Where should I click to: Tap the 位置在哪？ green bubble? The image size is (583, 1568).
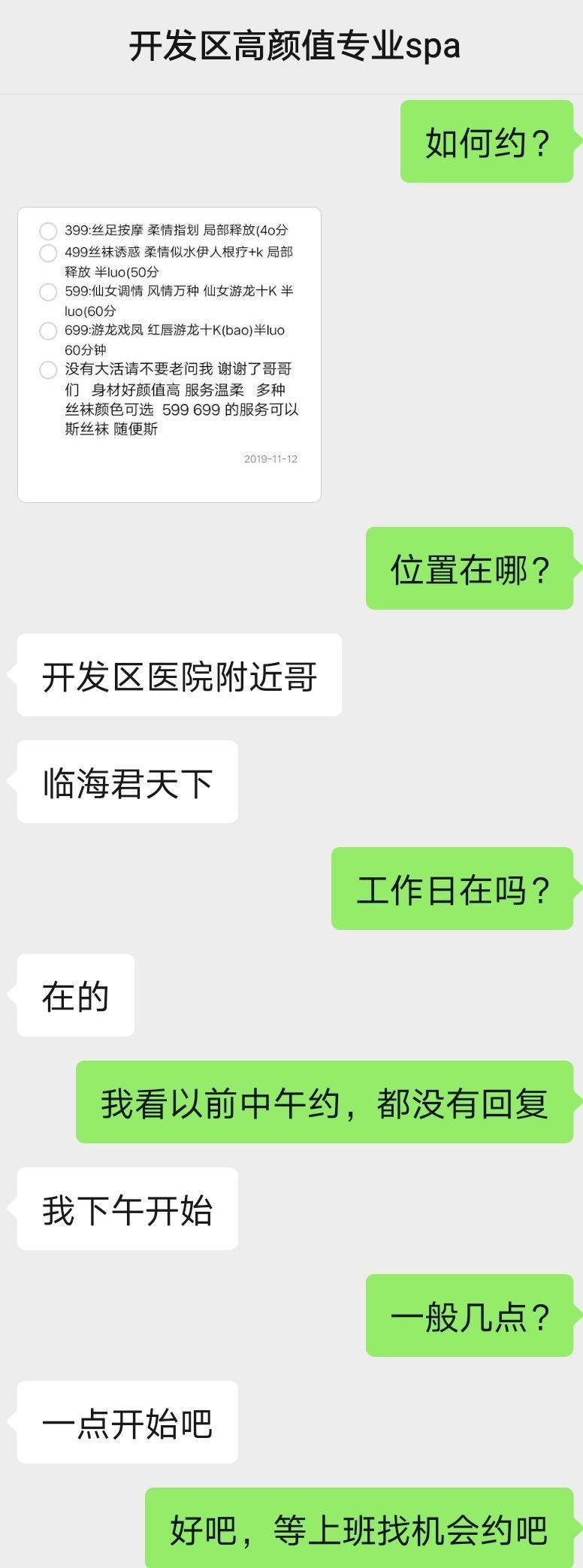coord(470,569)
